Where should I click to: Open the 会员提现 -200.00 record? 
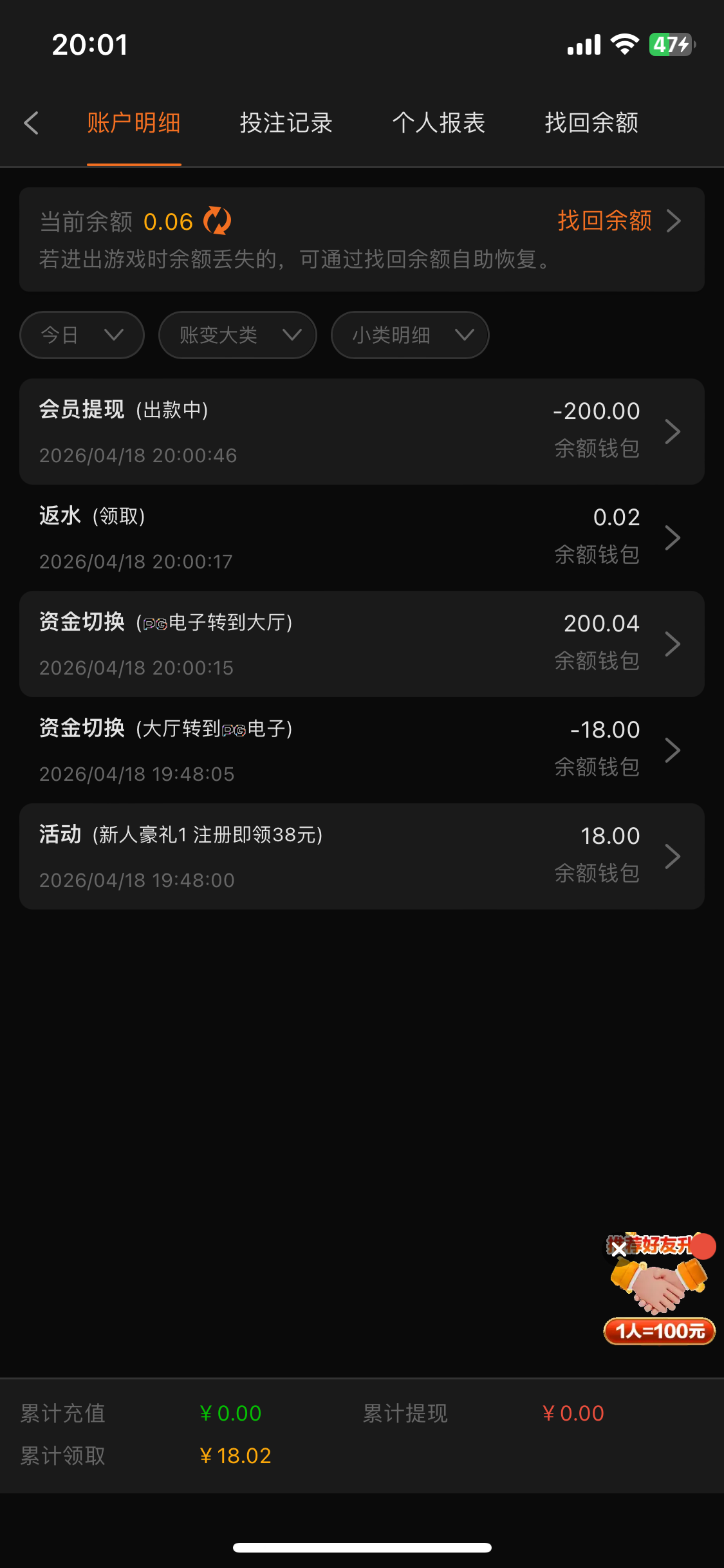(362, 431)
